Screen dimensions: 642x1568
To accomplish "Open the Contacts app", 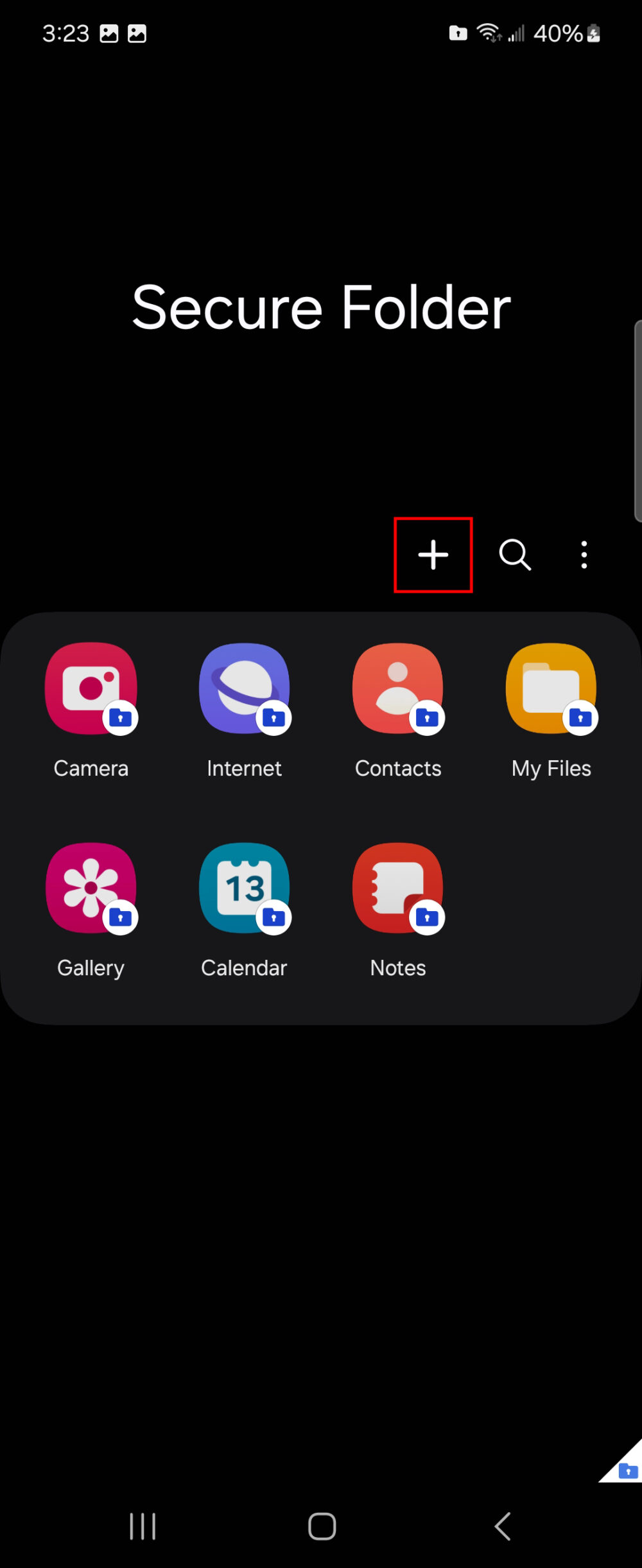I will (398, 688).
